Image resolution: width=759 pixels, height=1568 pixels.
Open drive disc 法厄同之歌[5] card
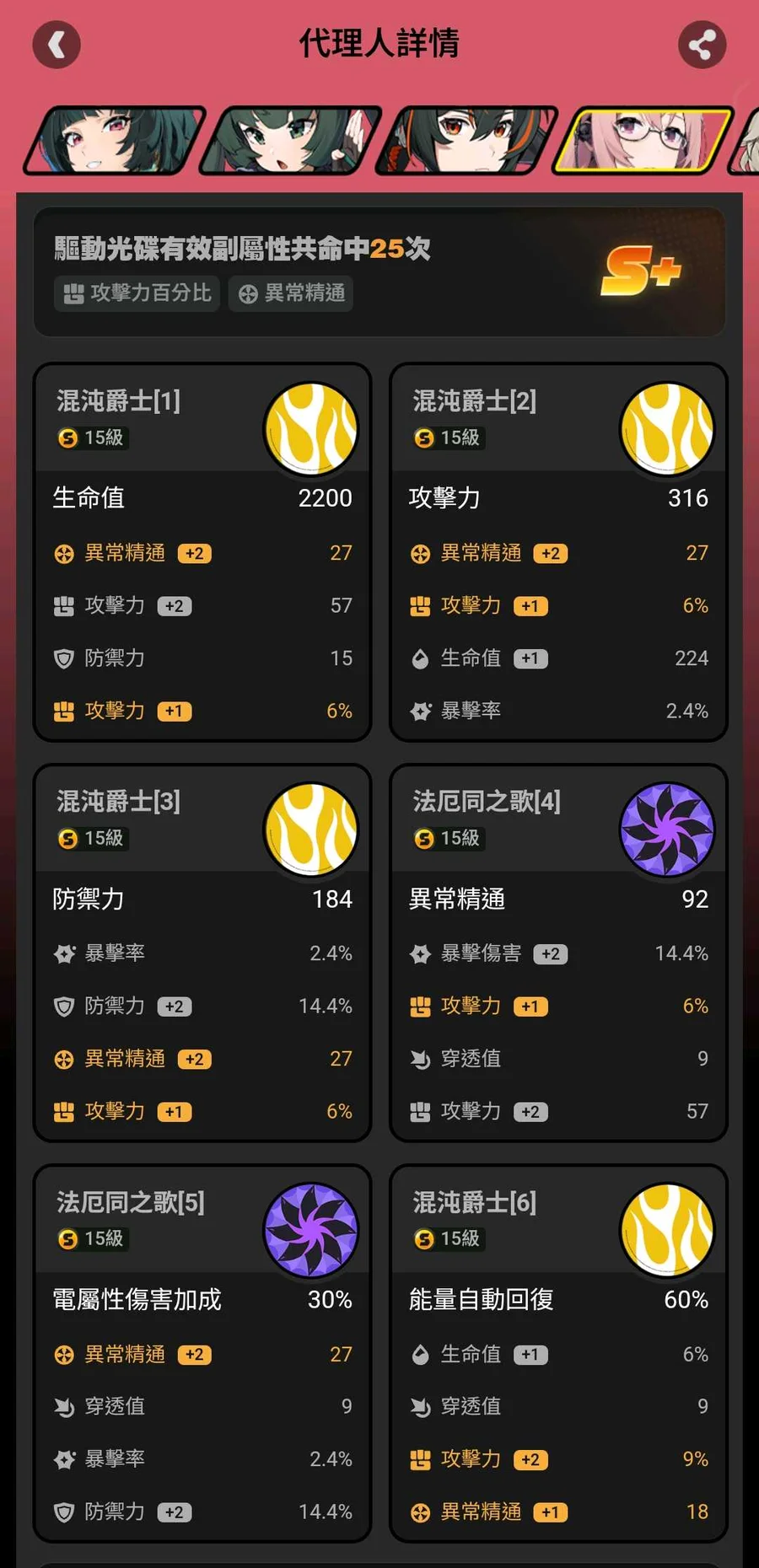(202, 1353)
